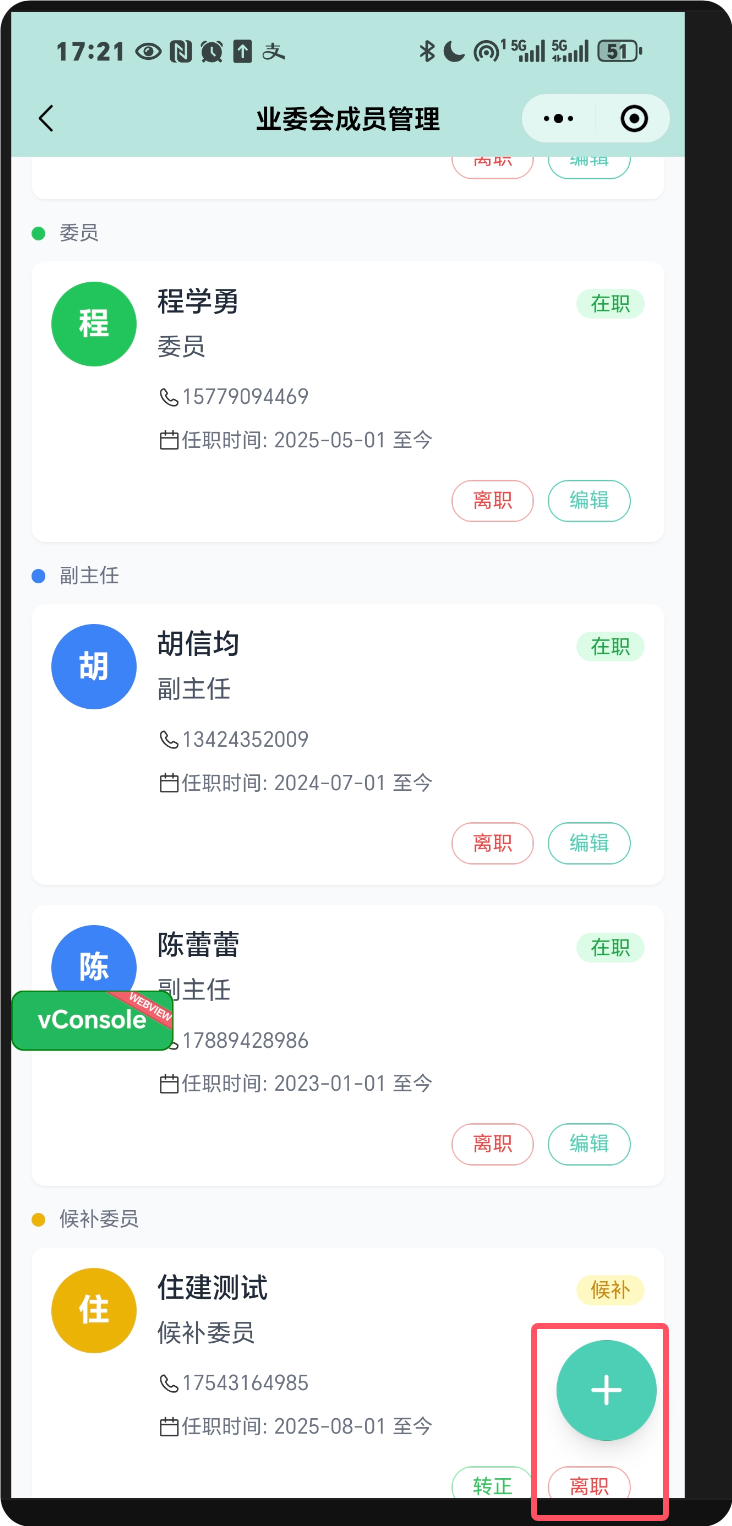The height and width of the screenshot is (1526, 732).
Task: Dial 胡信均's number 13424352009
Action: [244, 740]
